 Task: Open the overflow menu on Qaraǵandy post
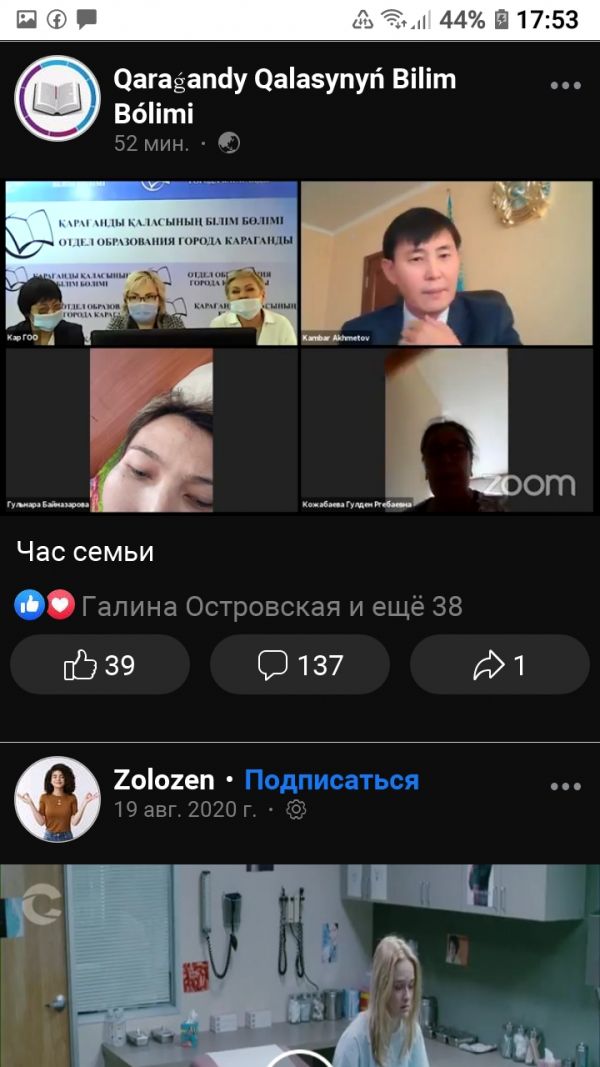(565, 86)
